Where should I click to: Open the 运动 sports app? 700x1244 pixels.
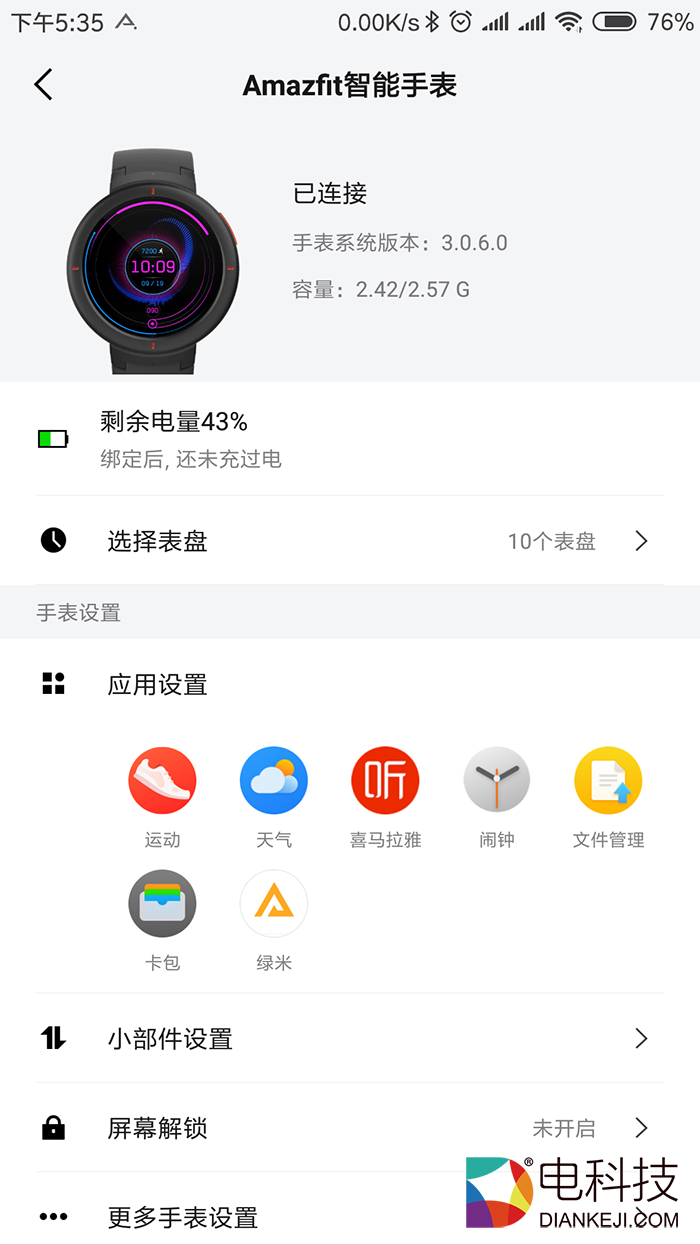[162, 781]
